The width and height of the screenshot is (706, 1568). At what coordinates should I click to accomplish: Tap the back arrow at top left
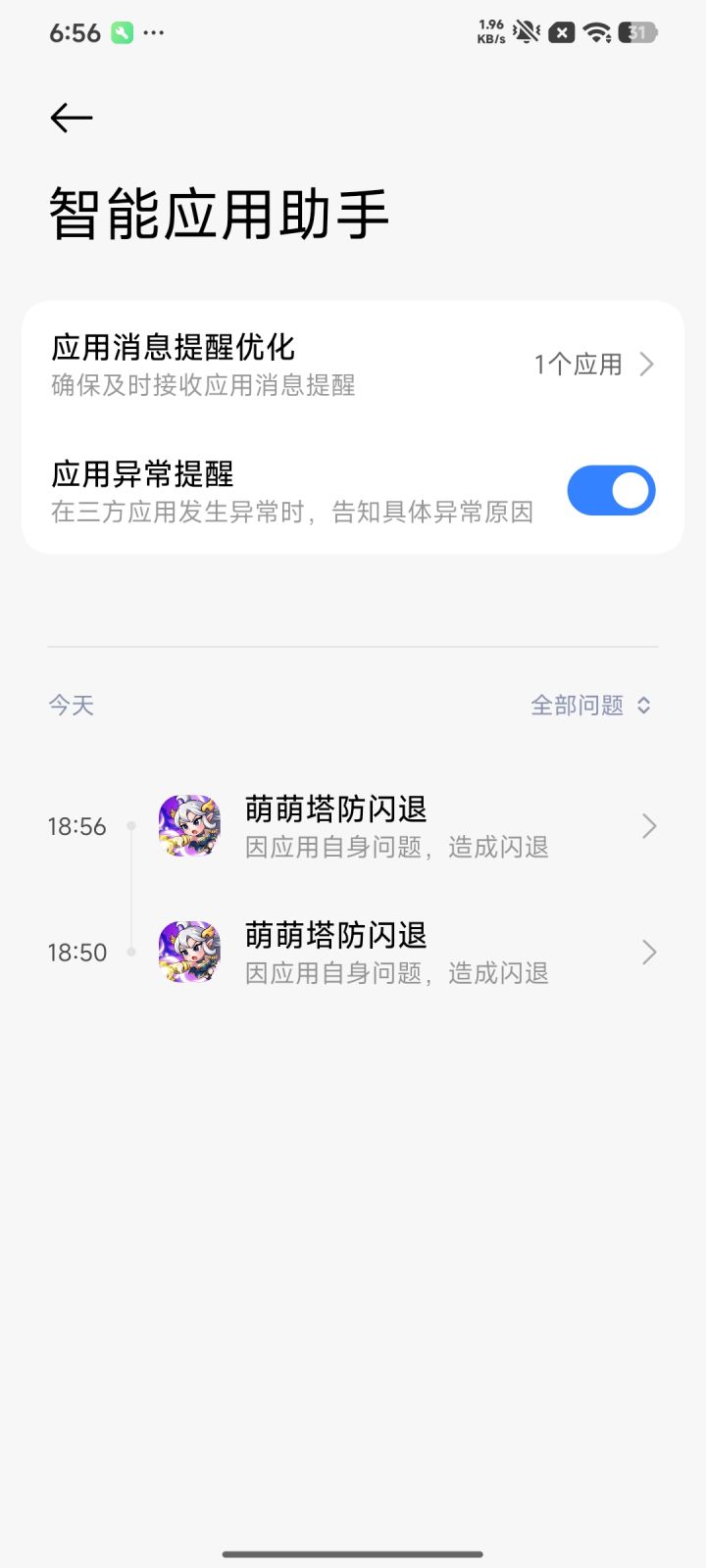70,117
